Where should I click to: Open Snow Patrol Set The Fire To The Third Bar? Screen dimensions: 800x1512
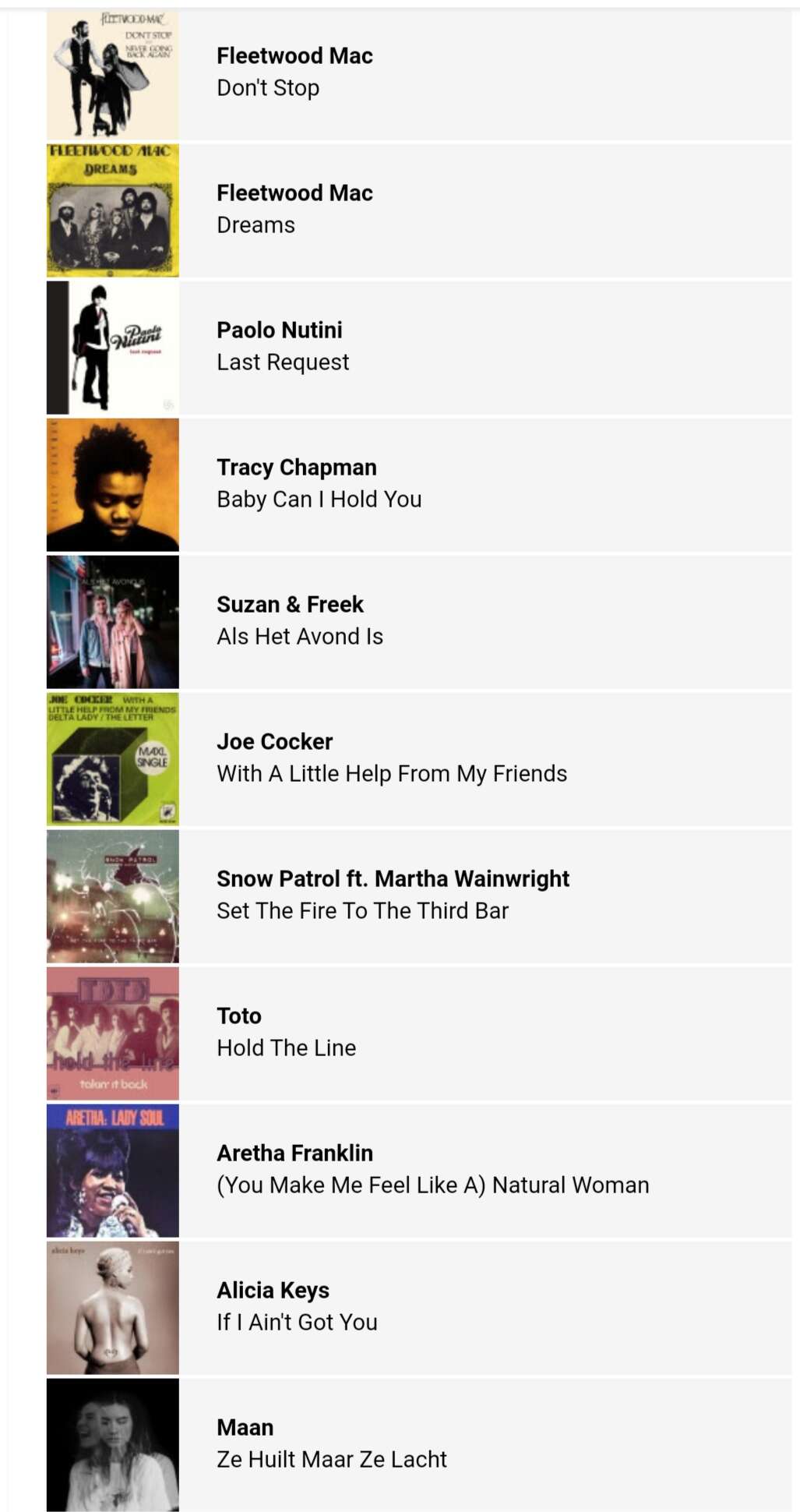click(419, 896)
